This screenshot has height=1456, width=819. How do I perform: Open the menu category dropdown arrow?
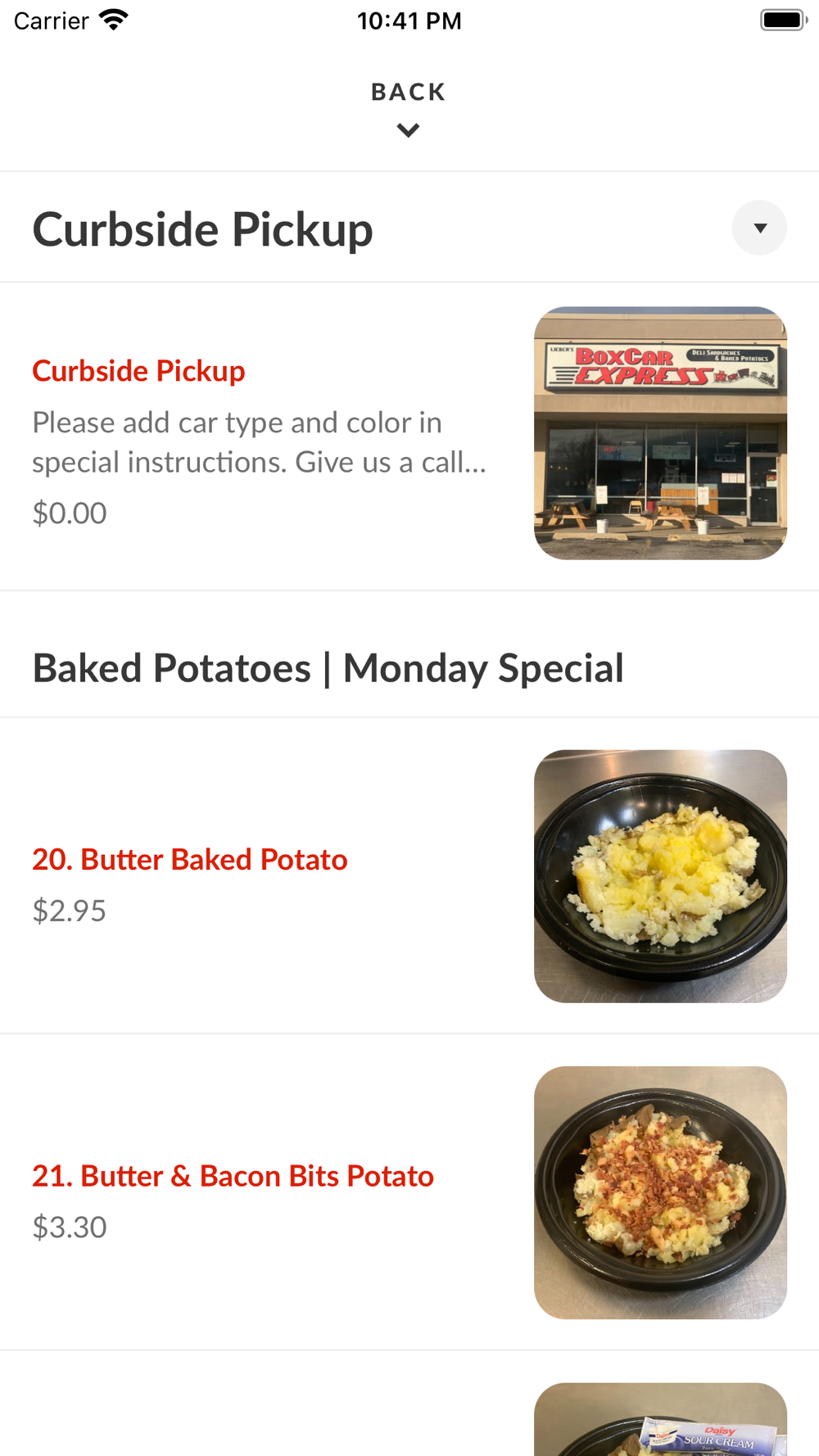coord(759,228)
